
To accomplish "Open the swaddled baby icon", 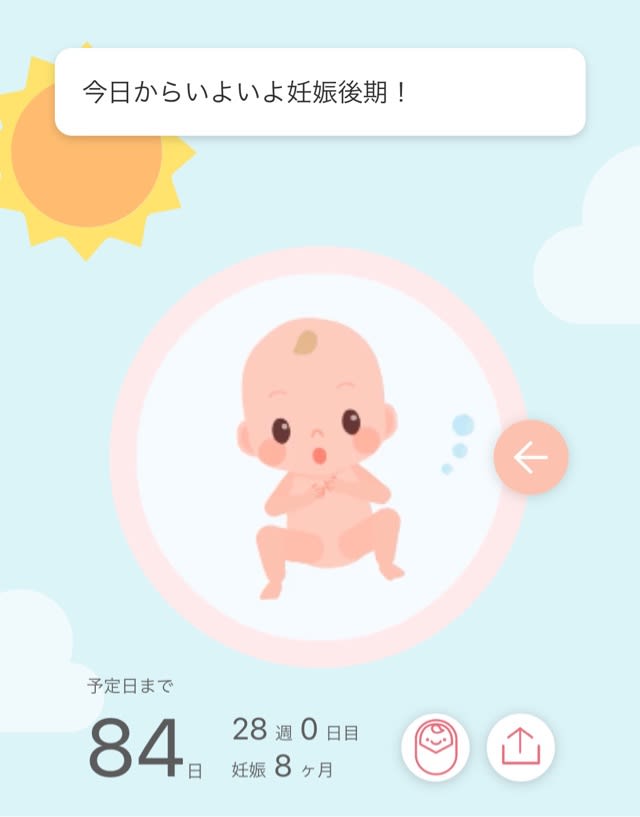I will coord(435,746).
